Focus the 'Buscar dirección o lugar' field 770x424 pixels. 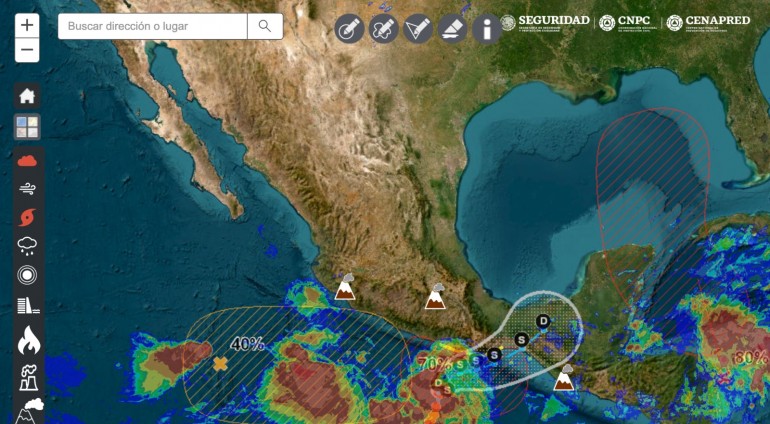[x=153, y=26]
